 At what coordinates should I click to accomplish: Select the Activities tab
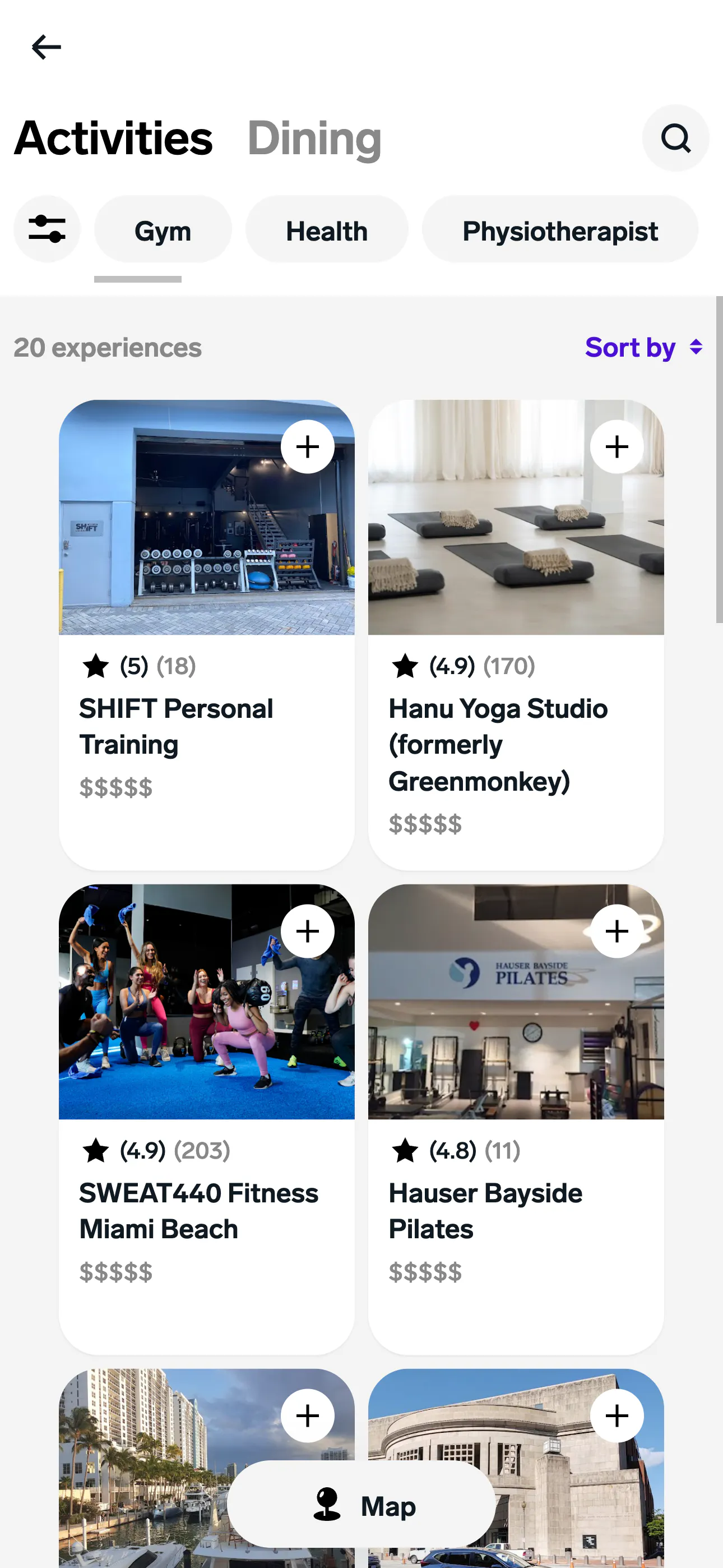pos(113,138)
